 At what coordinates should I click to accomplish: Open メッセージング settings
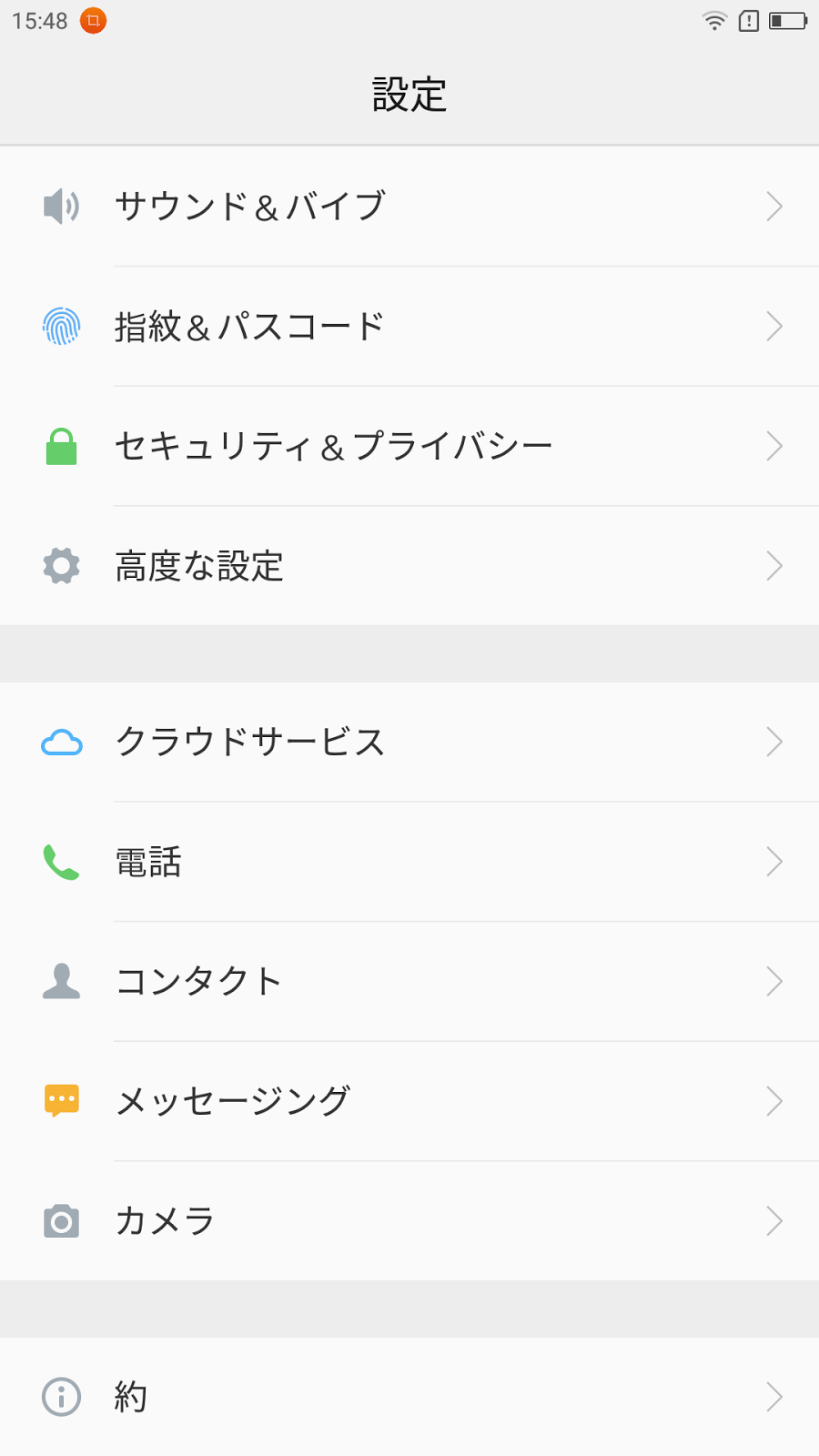click(x=409, y=1101)
